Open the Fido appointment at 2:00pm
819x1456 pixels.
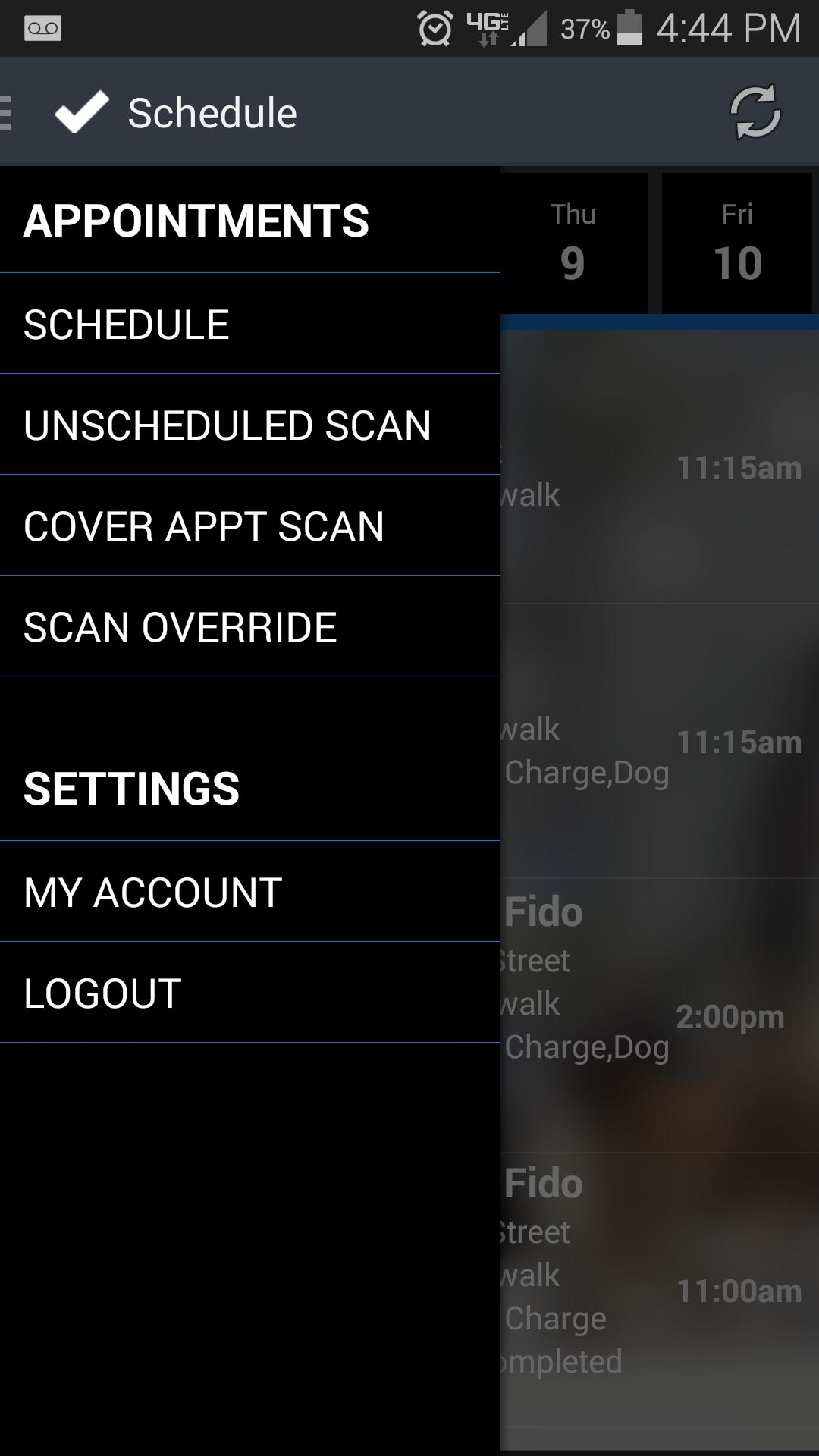pos(660,1016)
